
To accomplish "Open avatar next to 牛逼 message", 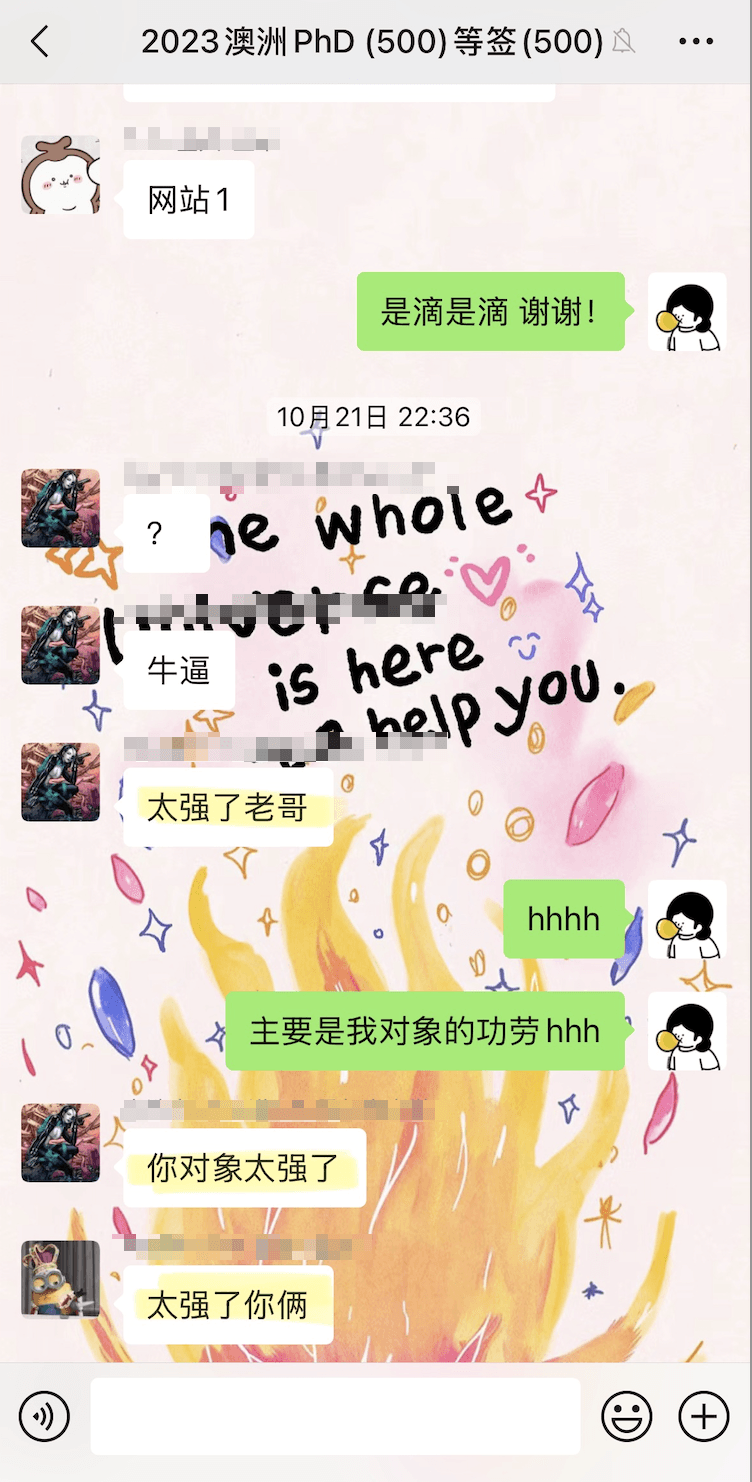I will click(61, 645).
